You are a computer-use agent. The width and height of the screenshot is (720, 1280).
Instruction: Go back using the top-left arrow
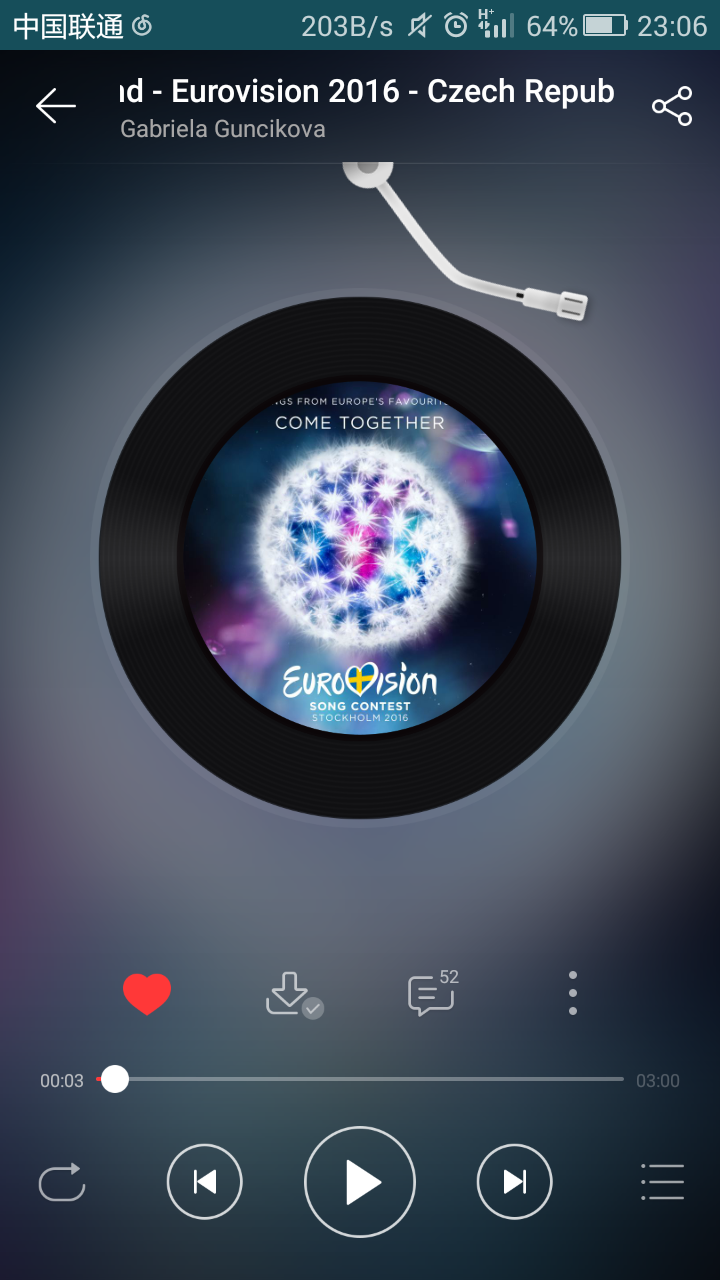pyautogui.click(x=56, y=105)
